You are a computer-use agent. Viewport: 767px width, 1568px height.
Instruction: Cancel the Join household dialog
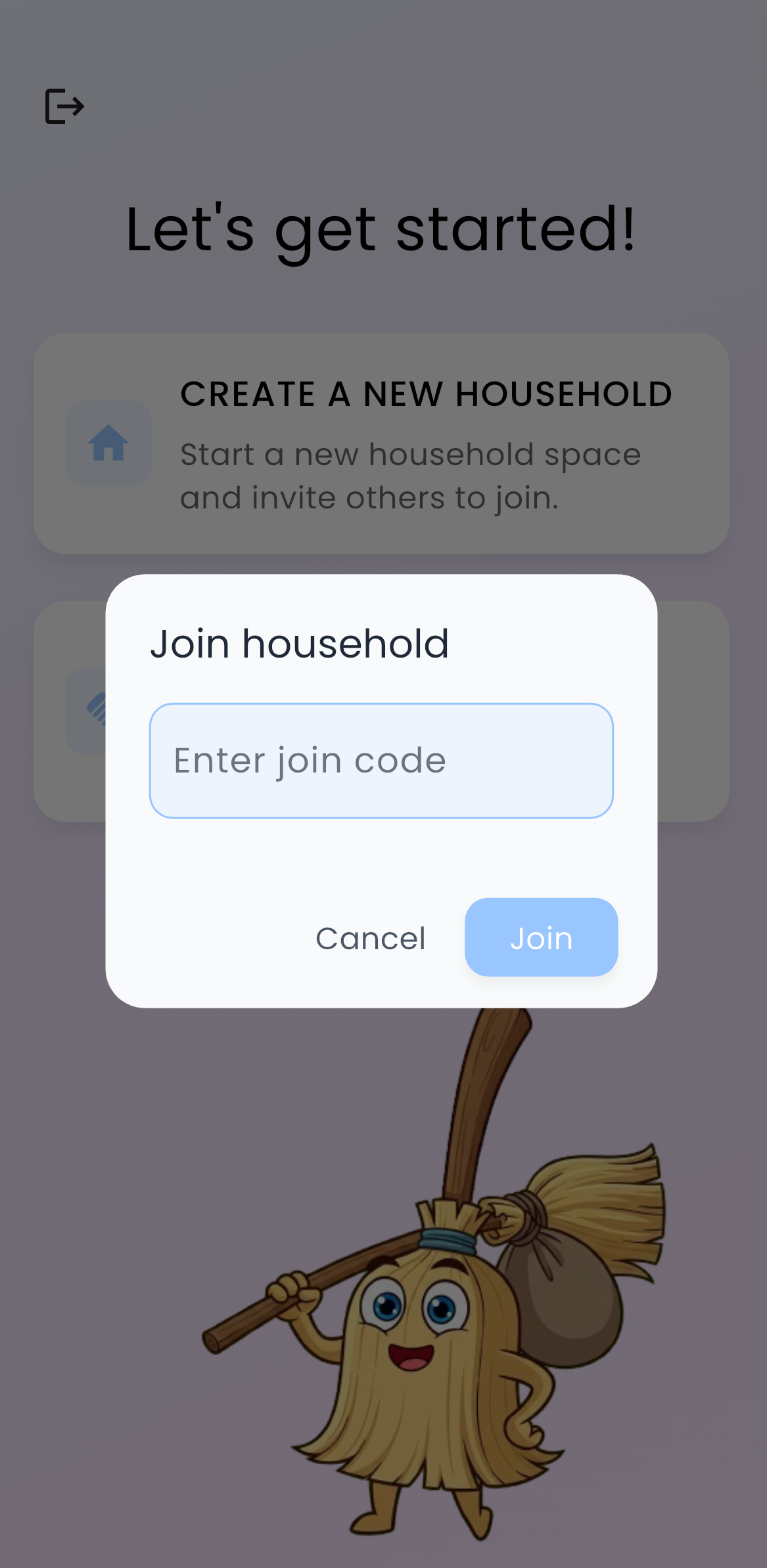pos(371,938)
